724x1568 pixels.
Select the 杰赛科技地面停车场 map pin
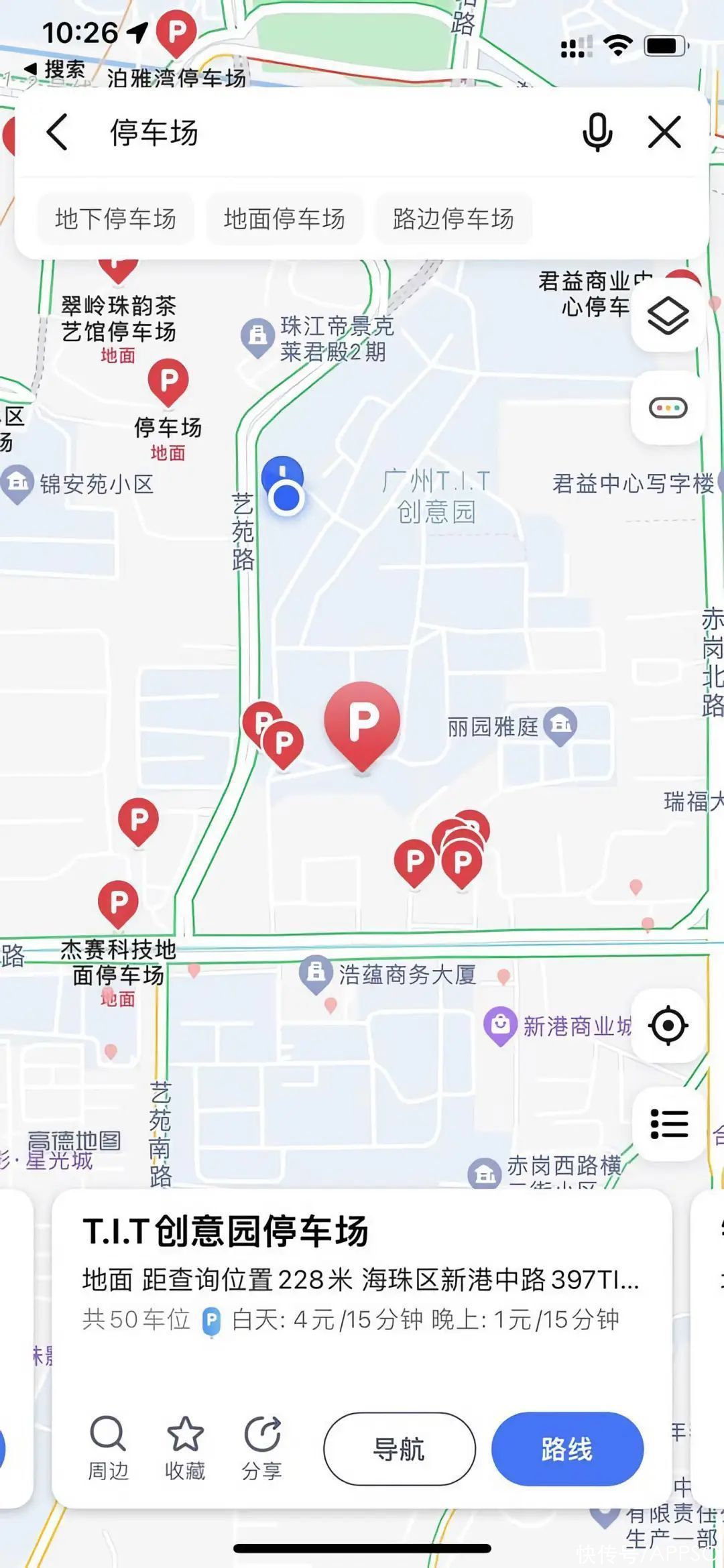pyautogui.click(x=119, y=902)
